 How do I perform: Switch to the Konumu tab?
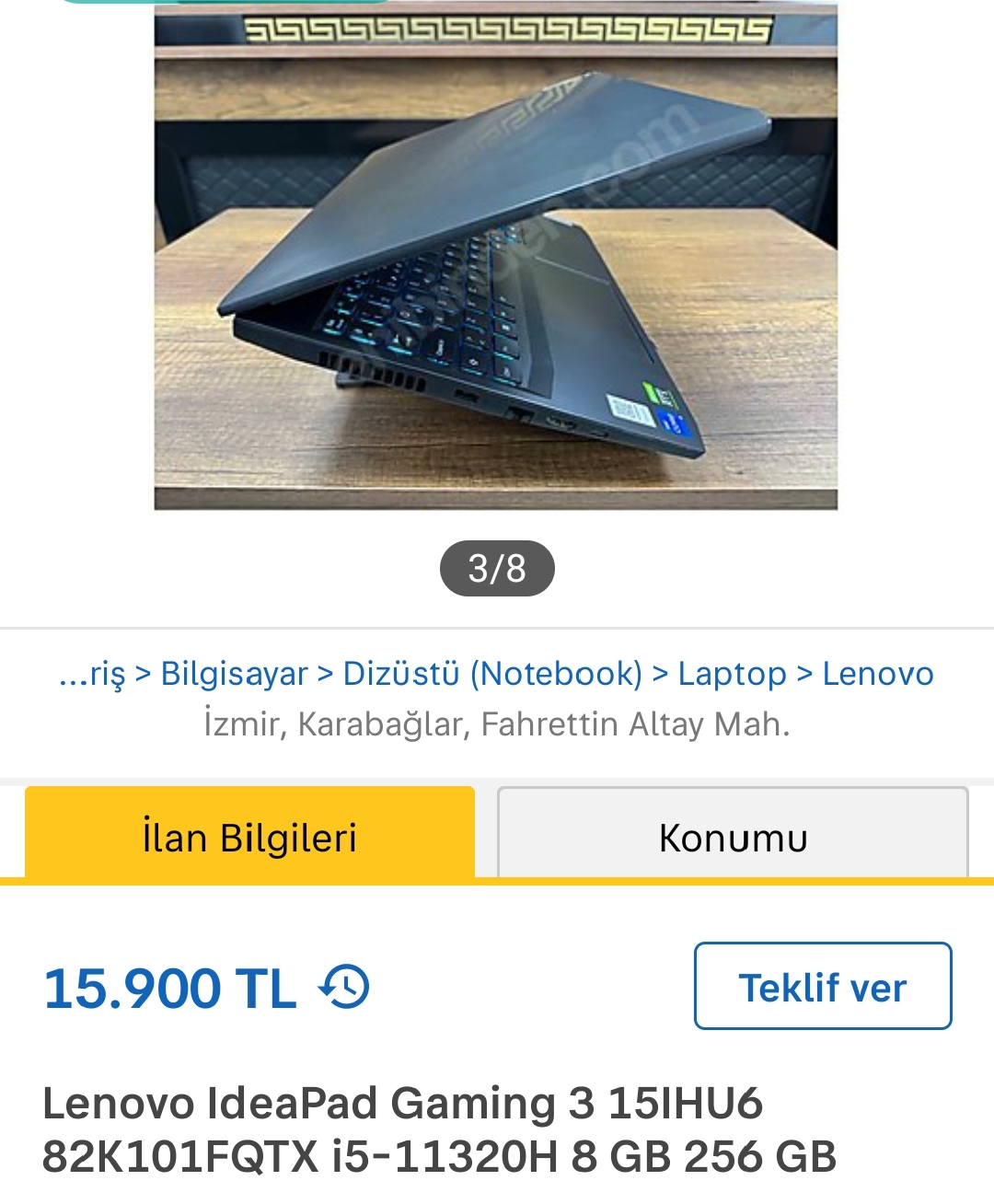pyautogui.click(x=733, y=836)
